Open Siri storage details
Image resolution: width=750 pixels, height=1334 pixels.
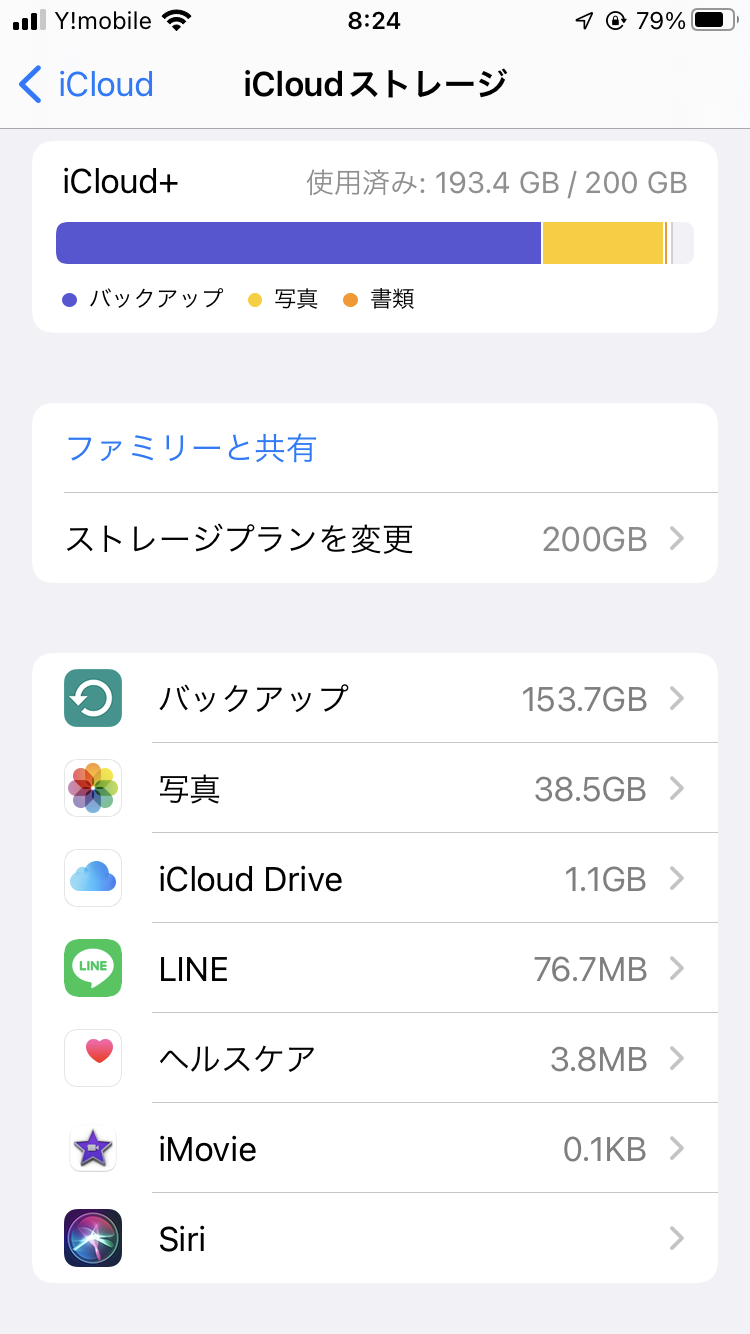(374, 1238)
